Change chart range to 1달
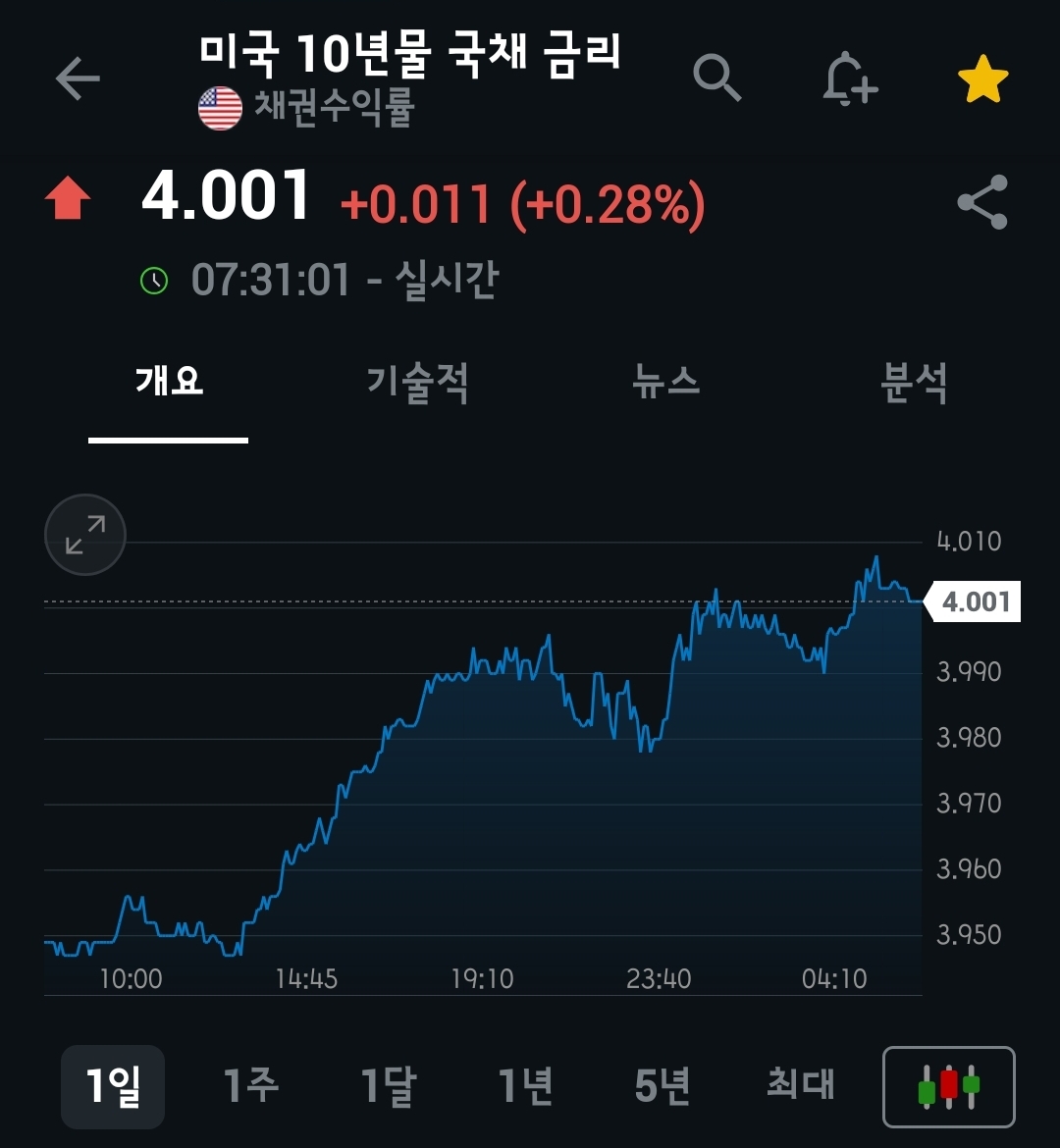The image size is (1060, 1148). pos(389,1086)
